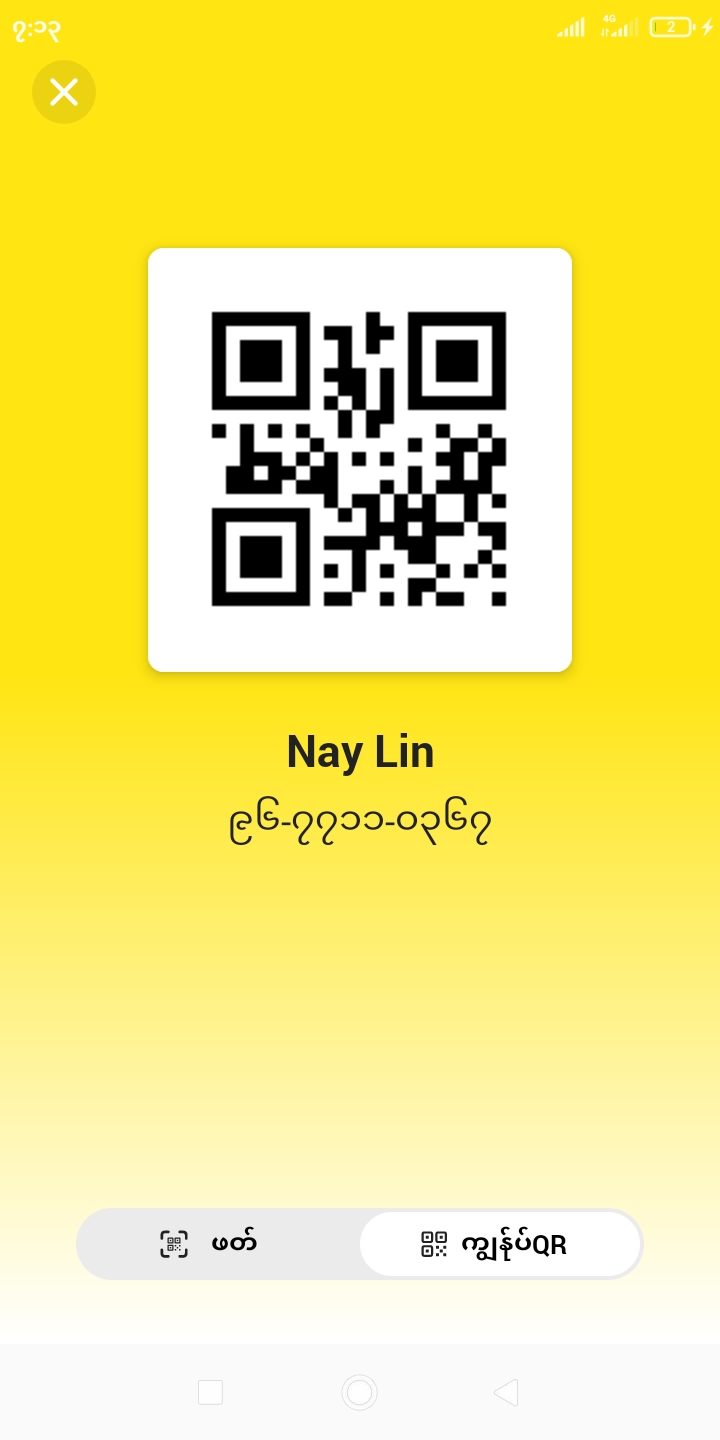Close the QR code screen

coord(64,92)
